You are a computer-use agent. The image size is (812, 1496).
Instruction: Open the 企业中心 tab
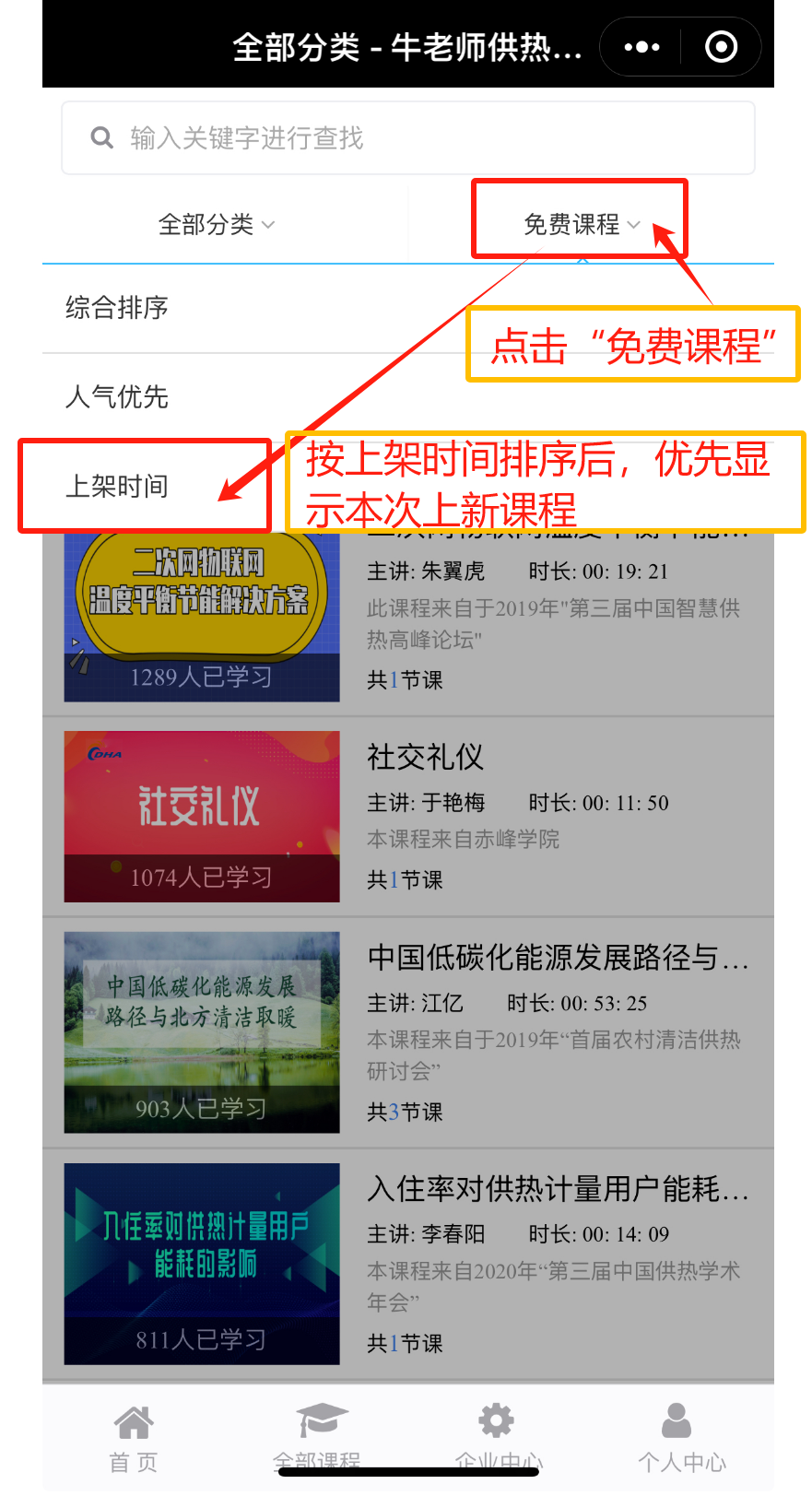(498, 1436)
